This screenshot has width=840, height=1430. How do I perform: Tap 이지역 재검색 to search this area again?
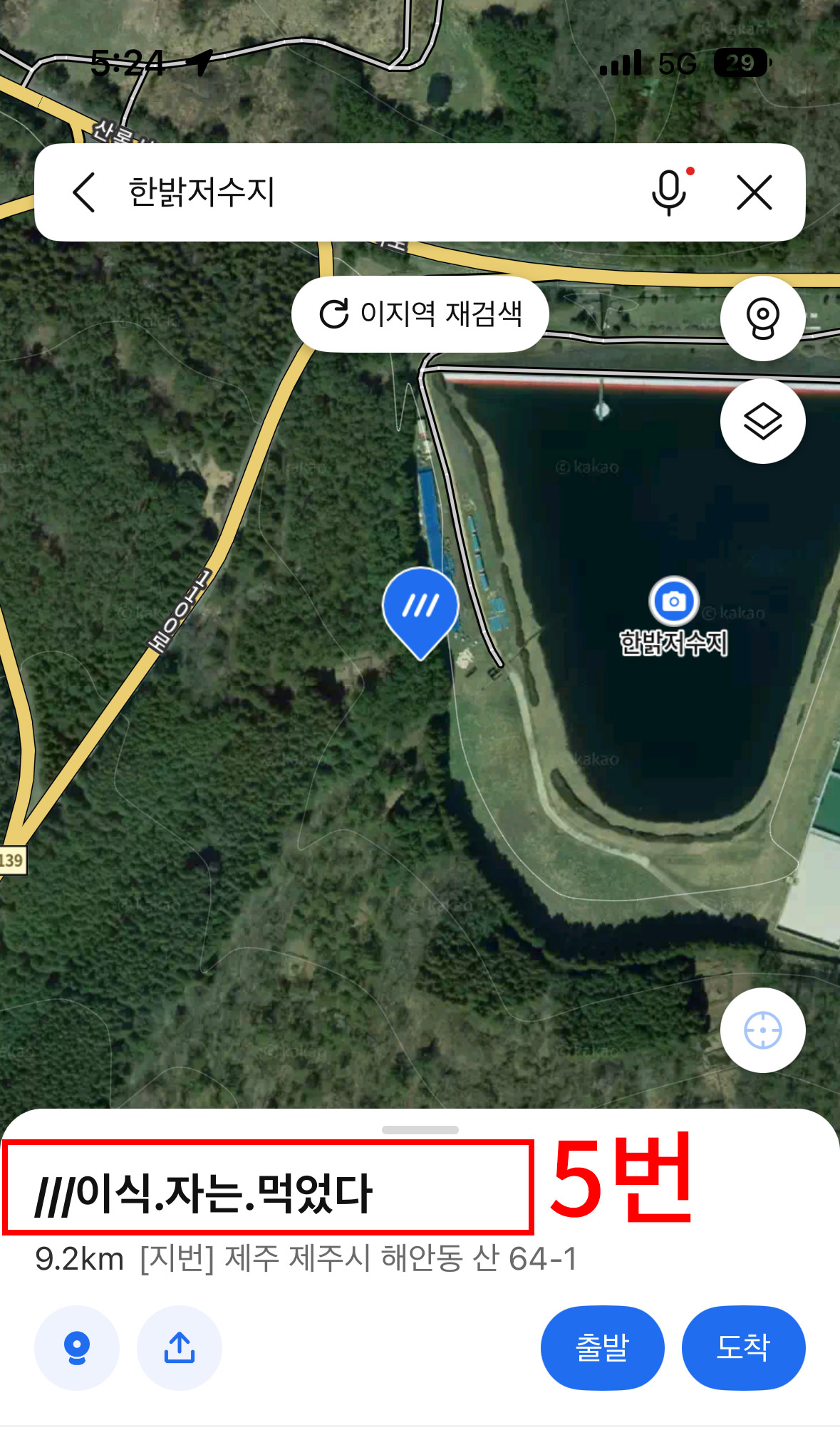(x=420, y=314)
